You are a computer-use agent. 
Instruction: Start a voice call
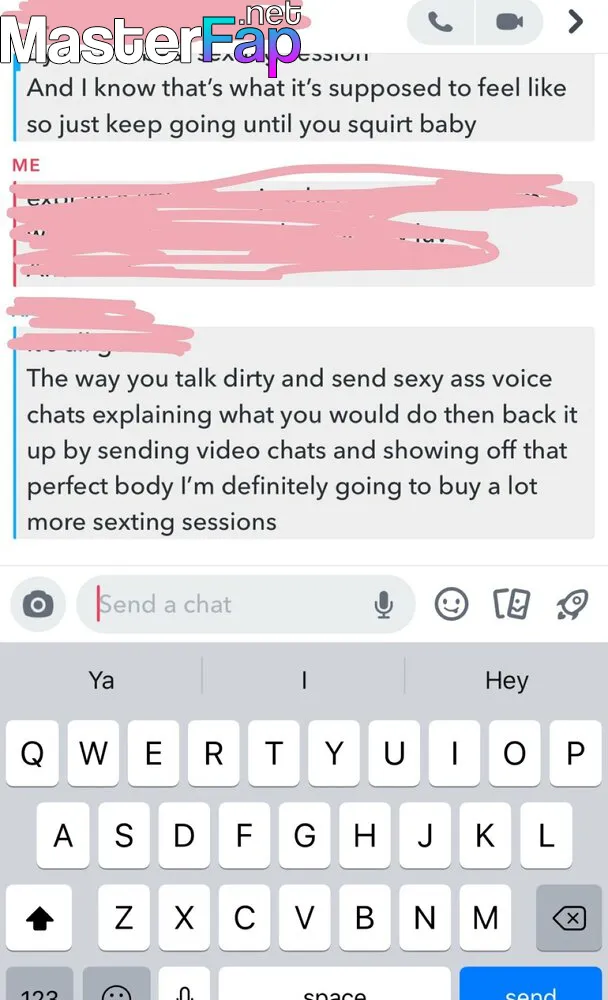(x=440, y=22)
